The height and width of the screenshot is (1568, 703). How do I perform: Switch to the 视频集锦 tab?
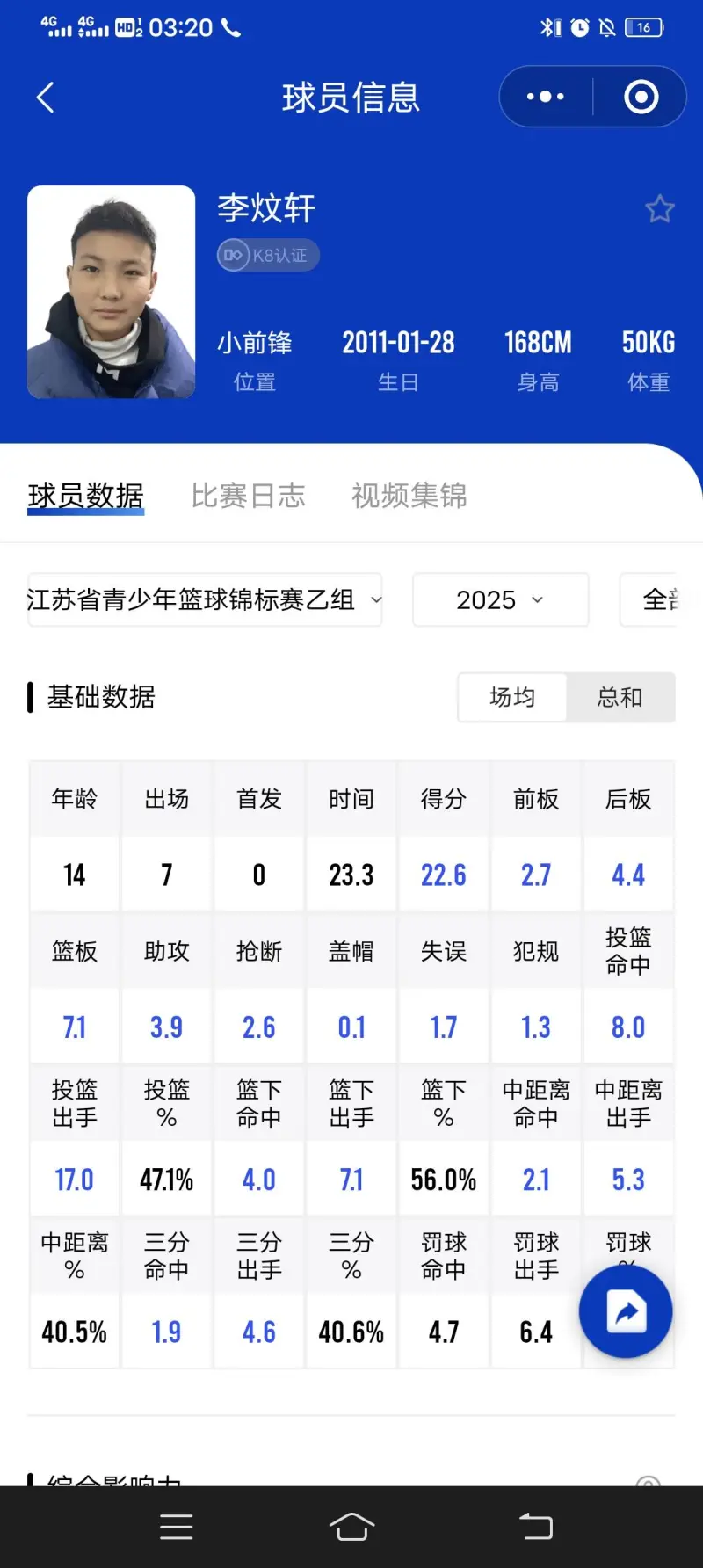pyautogui.click(x=409, y=496)
